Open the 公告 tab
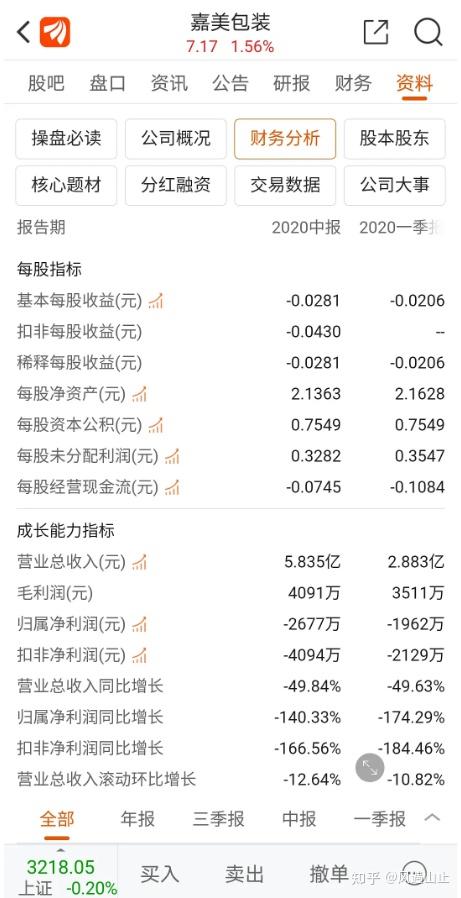461x898 pixels. 230,84
